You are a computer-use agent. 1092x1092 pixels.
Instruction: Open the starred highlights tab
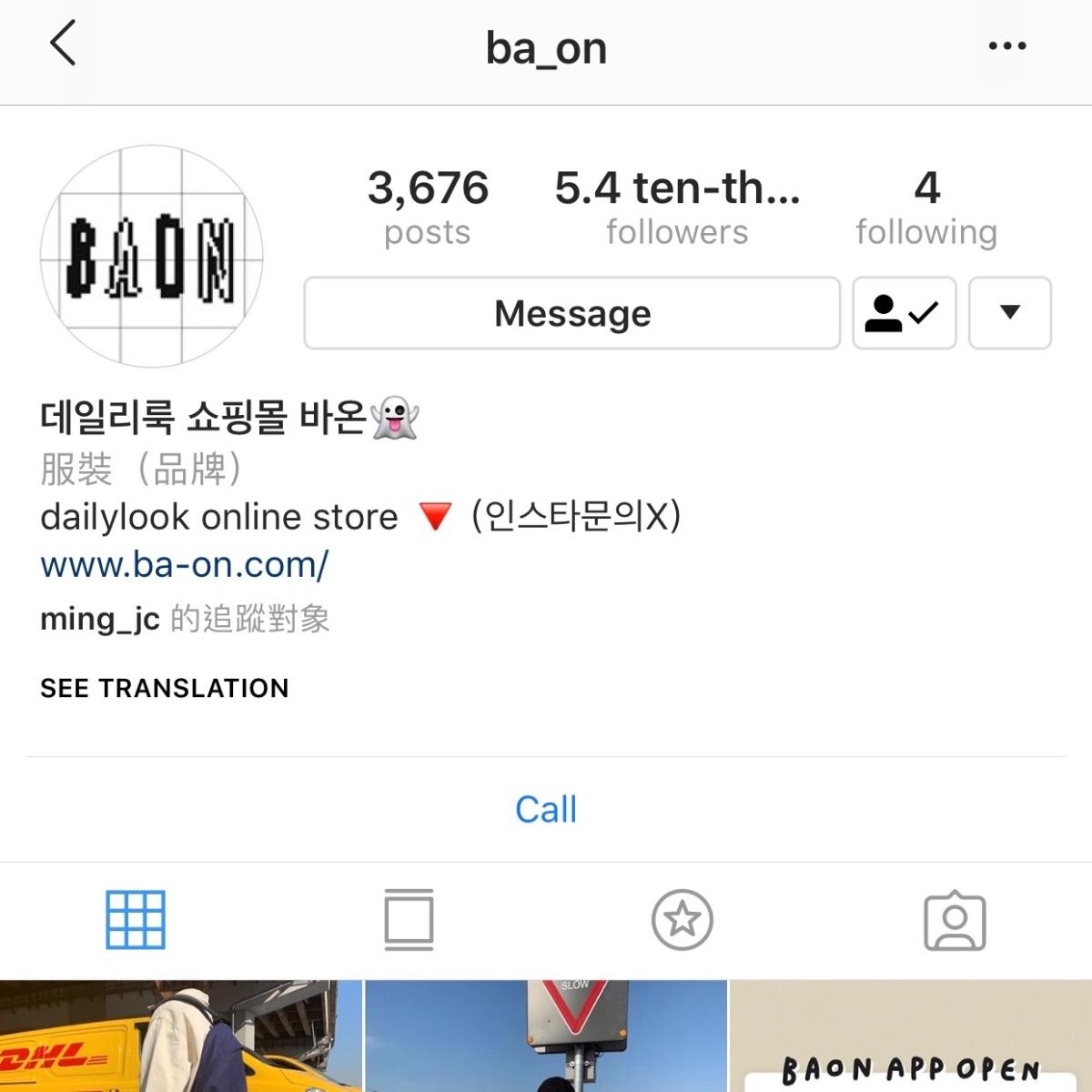click(x=682, y=920)
